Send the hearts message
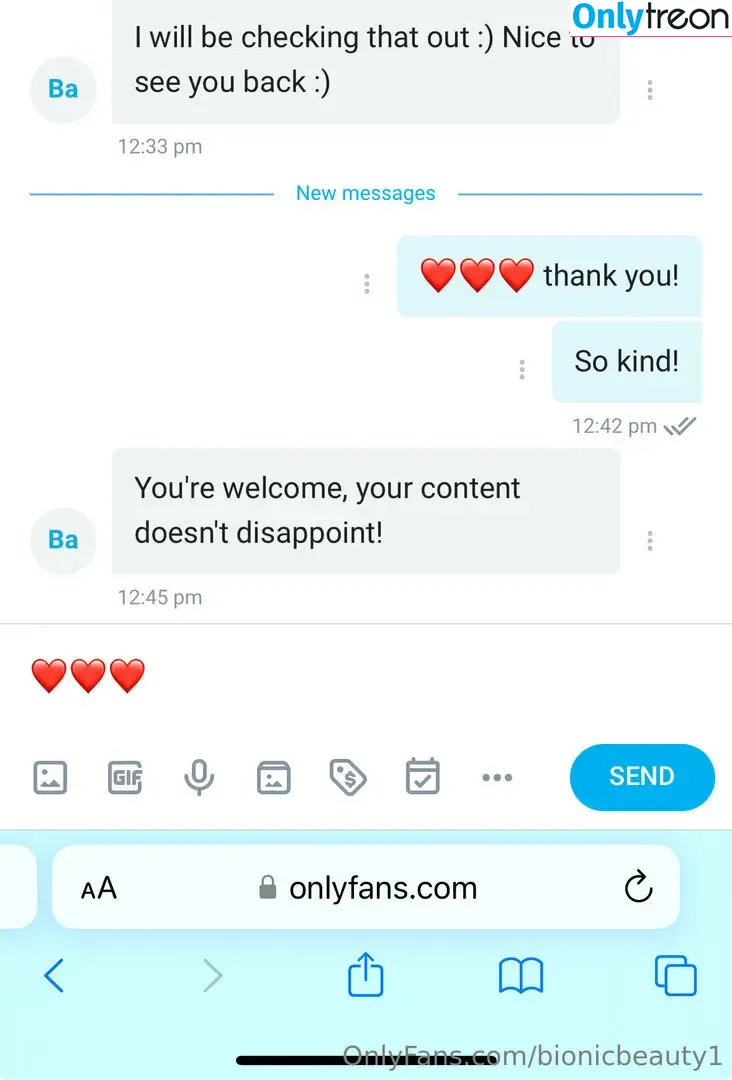Viewport: 732px width, 1080px height. coord(642,776)
